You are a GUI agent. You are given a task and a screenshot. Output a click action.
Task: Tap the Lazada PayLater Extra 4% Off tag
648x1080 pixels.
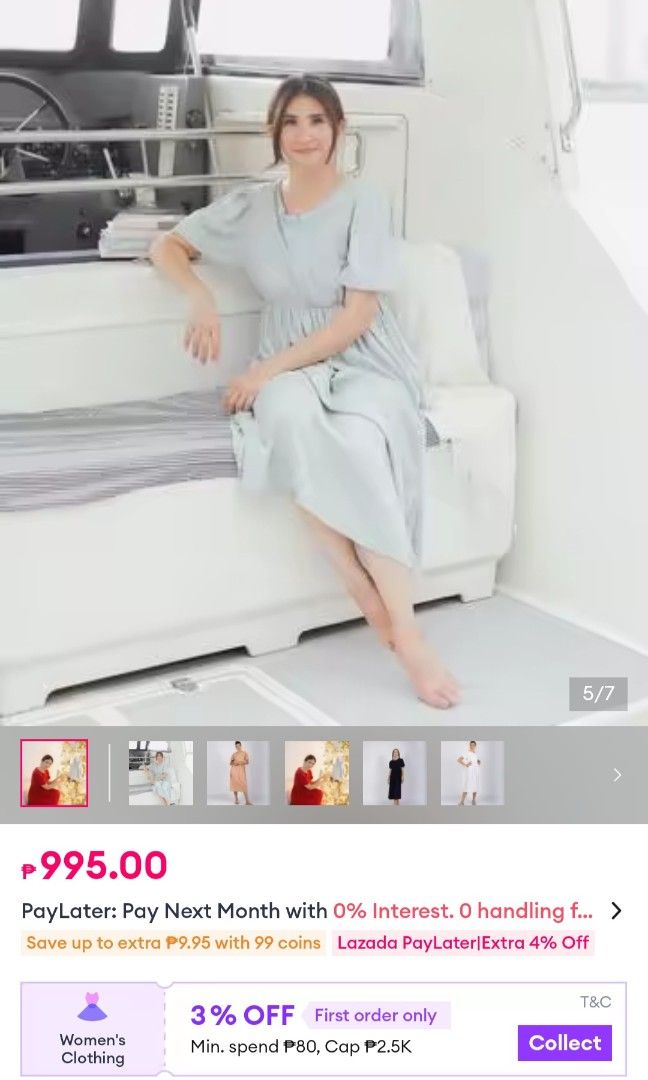463,942
